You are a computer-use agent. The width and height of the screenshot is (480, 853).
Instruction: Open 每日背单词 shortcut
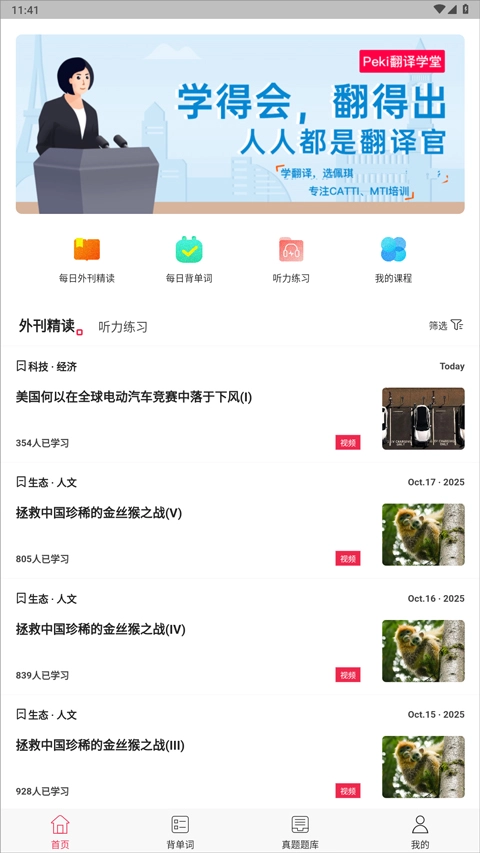(x=189, y=260)
